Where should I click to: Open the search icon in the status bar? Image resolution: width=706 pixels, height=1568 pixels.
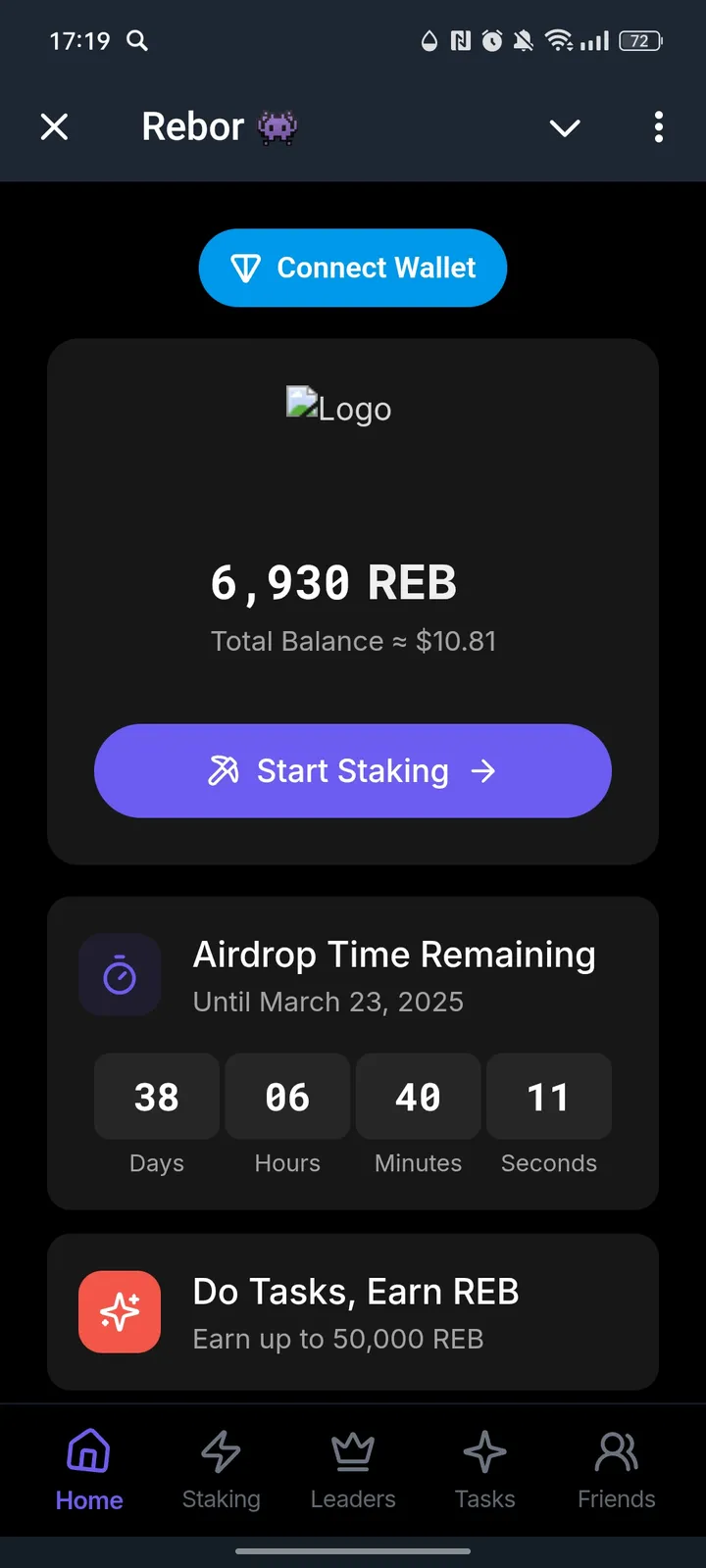tap(137, 41)
